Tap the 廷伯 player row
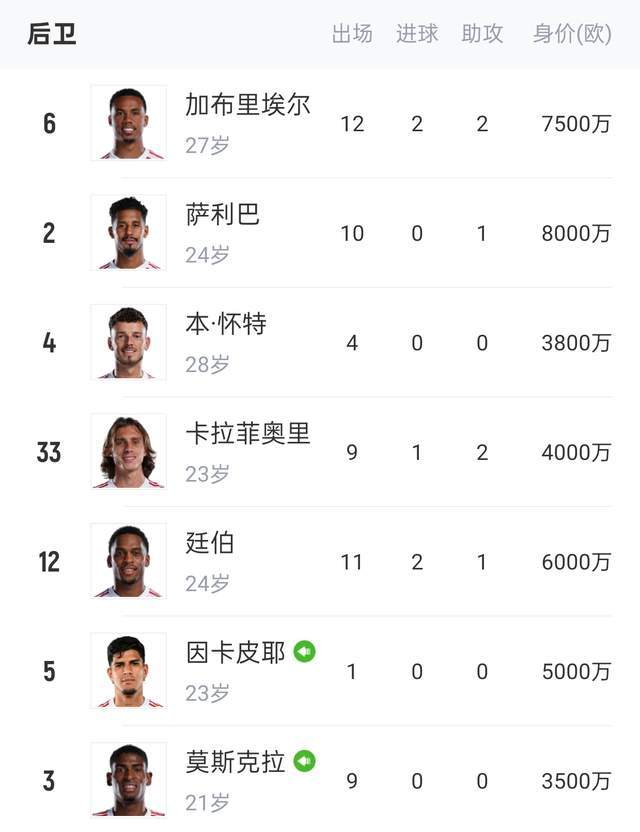Image resolution: width=640 pixels, height=832 pixels. coord(210,544)
